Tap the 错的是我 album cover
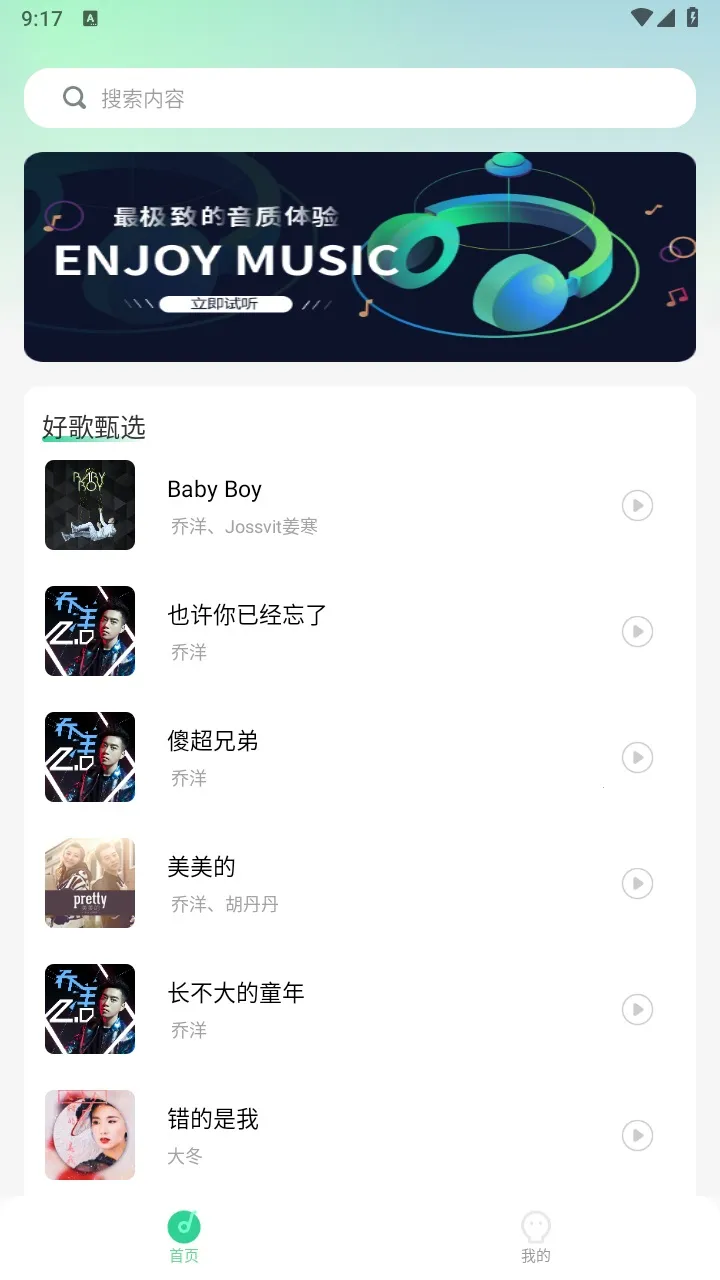The width and height of the screenshot is (720, 1280). 89,1135
